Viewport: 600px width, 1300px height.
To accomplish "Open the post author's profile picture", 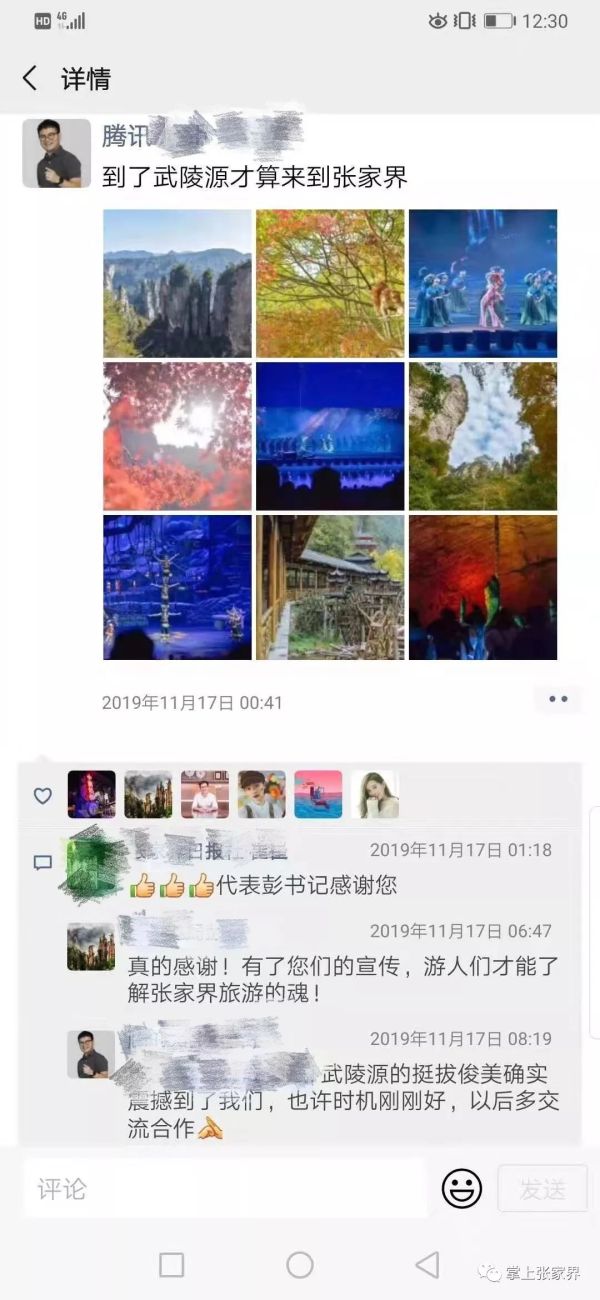I will tap(56, 153).
